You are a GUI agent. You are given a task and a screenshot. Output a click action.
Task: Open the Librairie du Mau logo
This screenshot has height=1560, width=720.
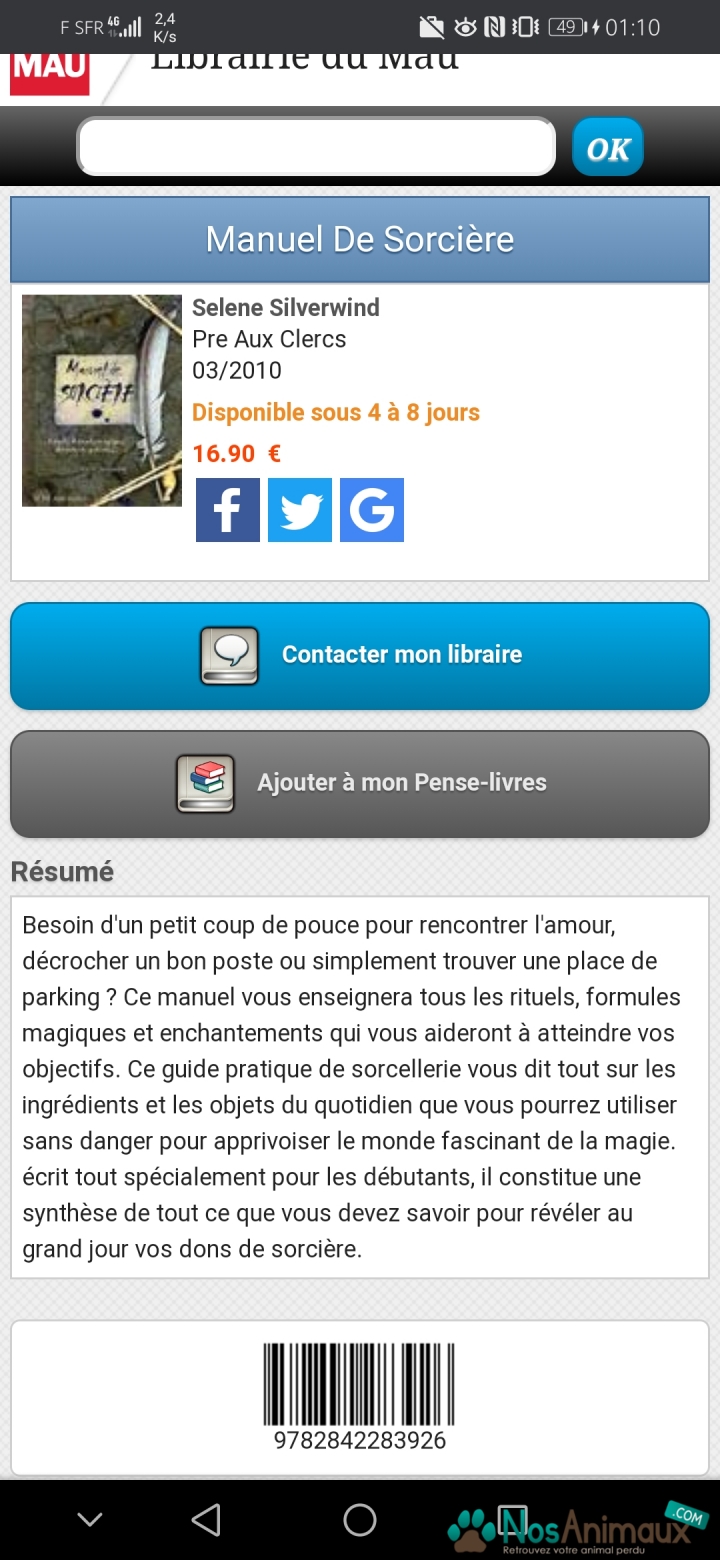[x=50, y=74]
